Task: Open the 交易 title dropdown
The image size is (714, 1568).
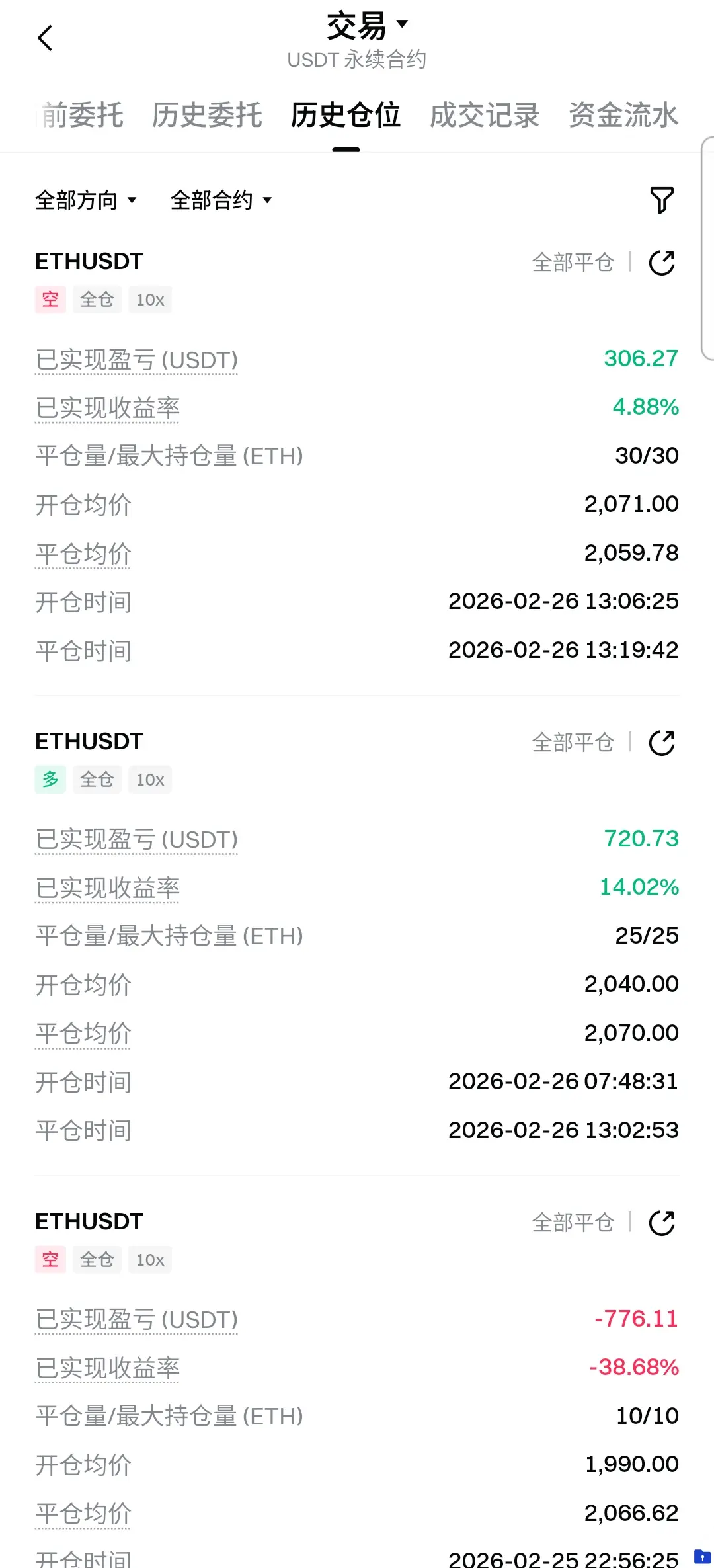Action: click(368, 26)
